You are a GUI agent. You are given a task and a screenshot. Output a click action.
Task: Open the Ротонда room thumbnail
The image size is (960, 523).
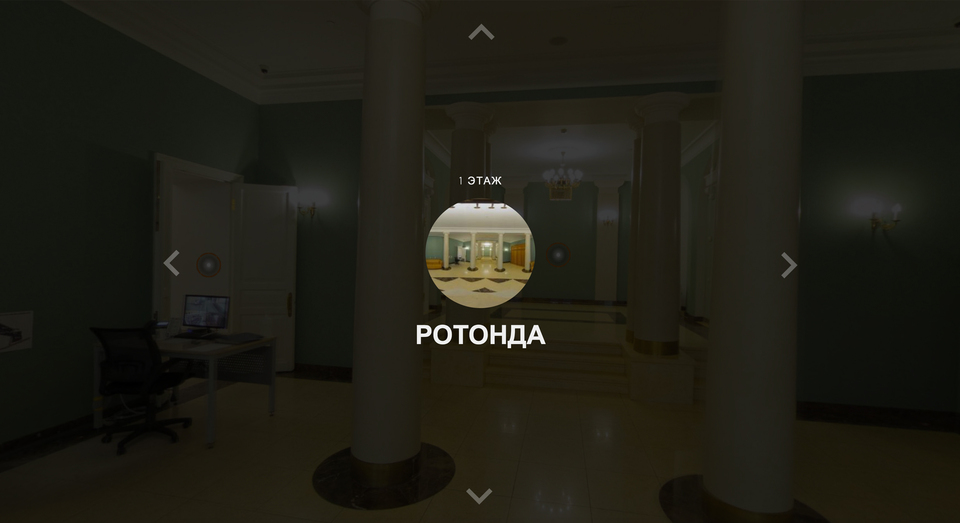(480, 254)
